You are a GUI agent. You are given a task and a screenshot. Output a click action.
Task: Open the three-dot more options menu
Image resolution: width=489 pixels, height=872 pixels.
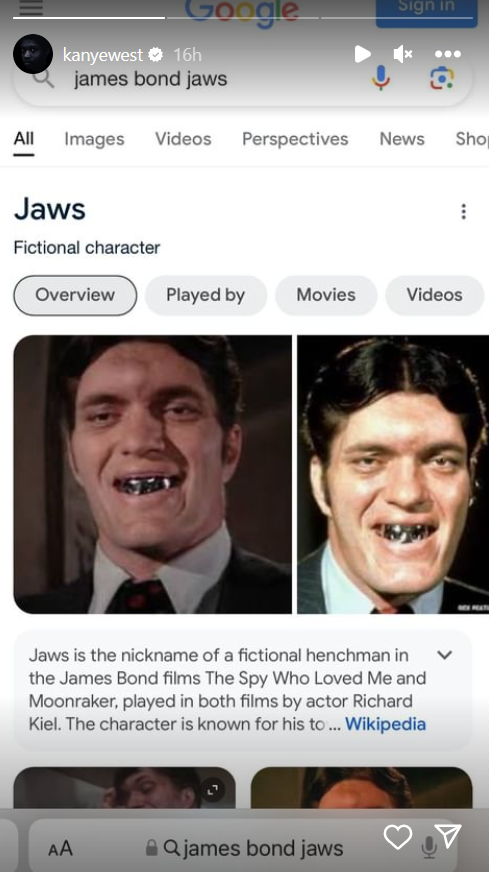coord(448,54)
